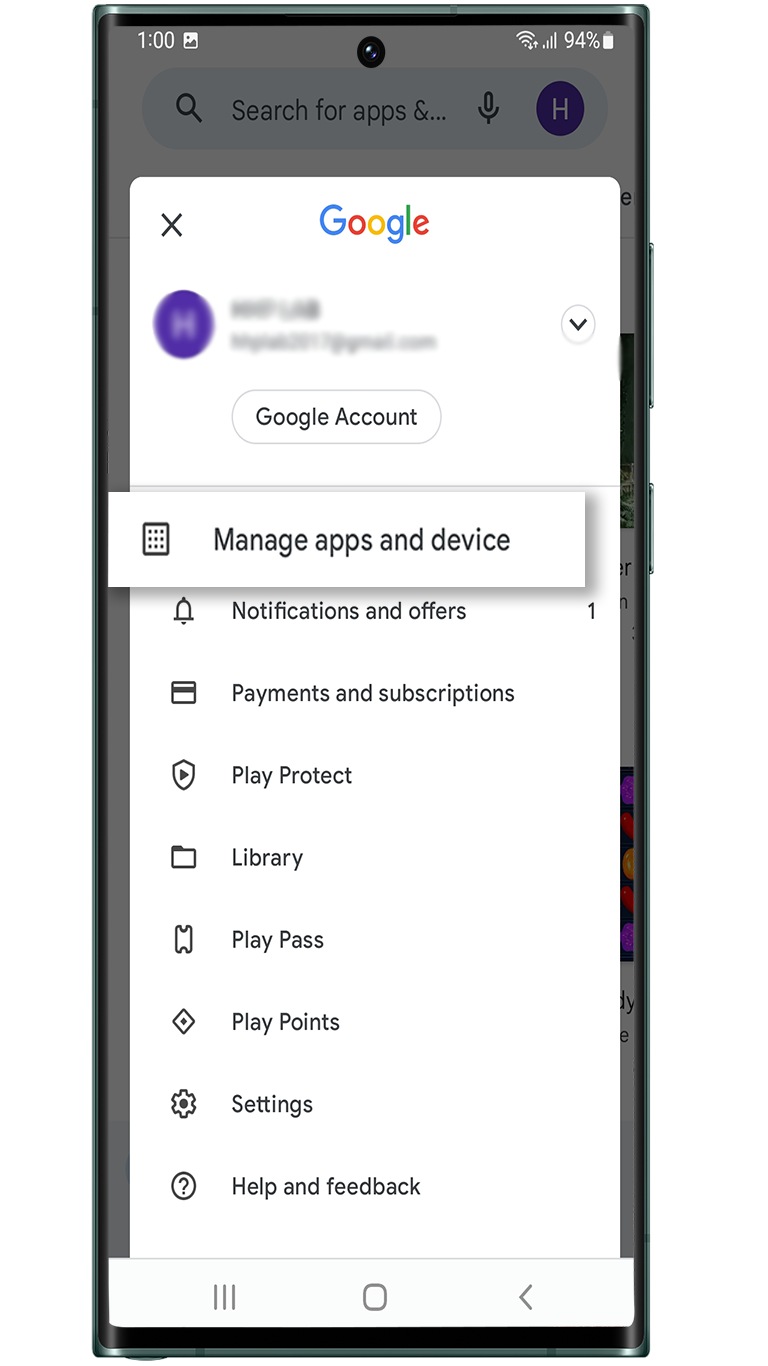Viewport: 768px width, 1366px height.
Task: Open Notifications and offers
Action: (348, 611)
